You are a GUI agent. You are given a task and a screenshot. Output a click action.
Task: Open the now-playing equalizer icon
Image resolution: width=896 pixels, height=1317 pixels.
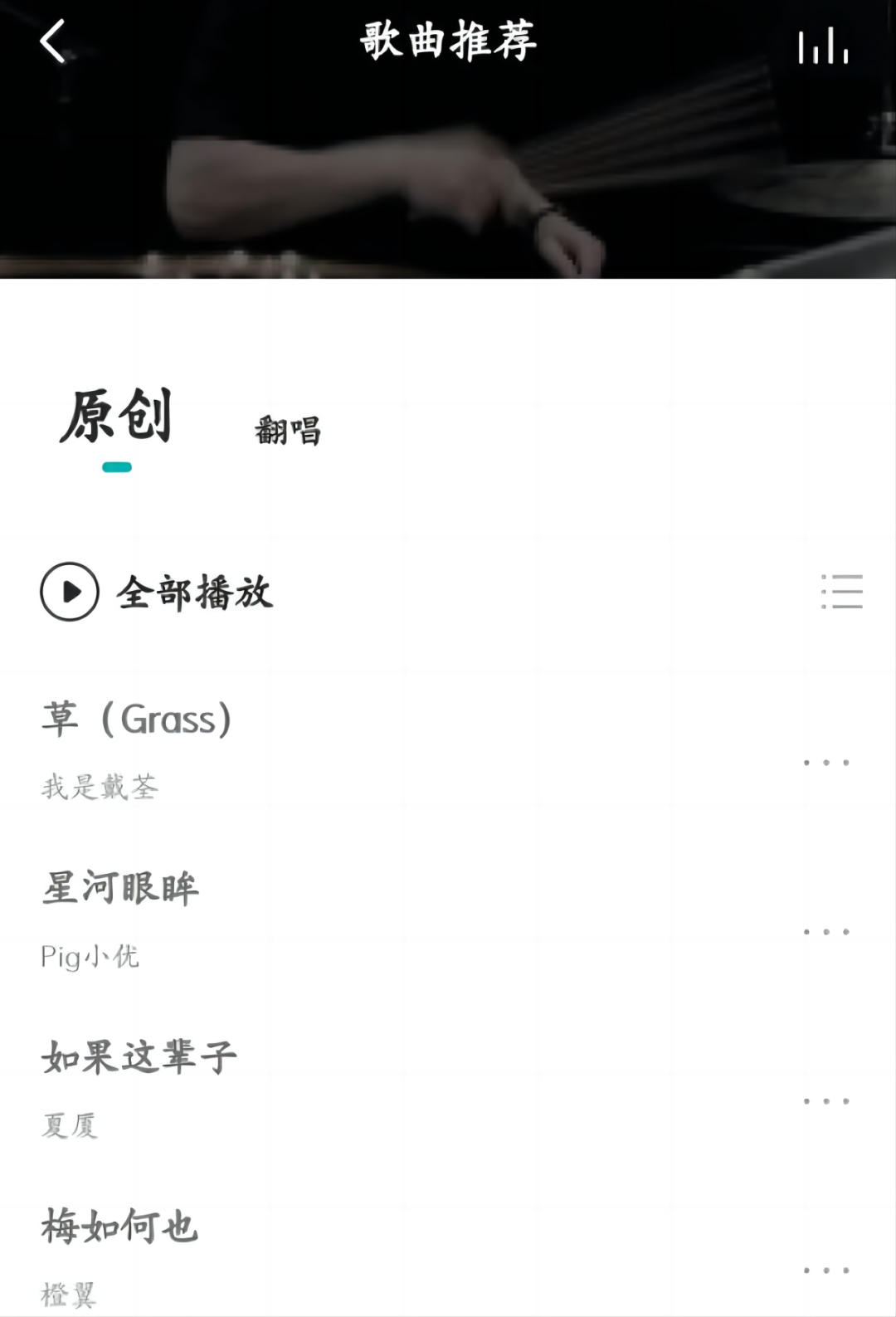coord(823,46)
